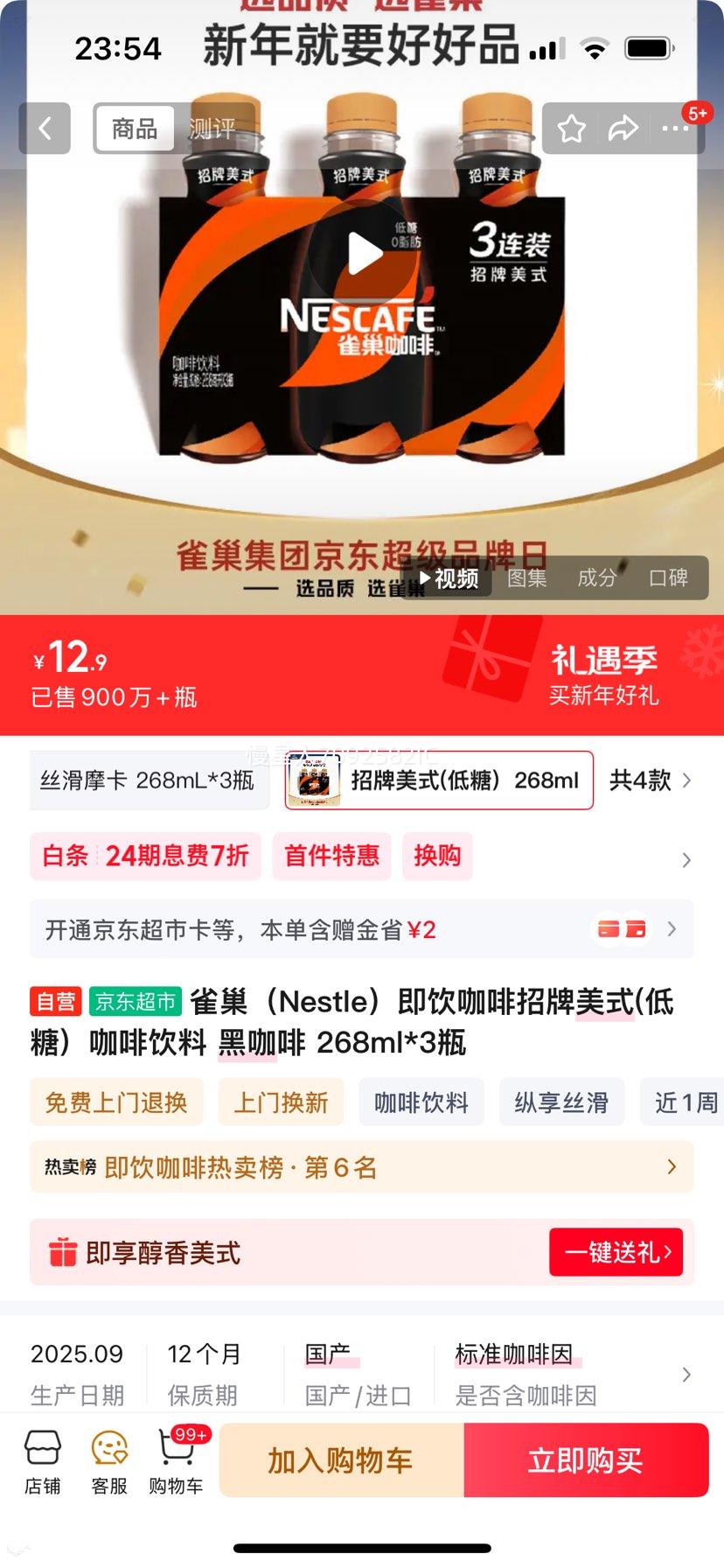Image resolution: width=724 pixels, height=1568 pixels.
Task: Open the more options menu with 5+ badge
Action: [675, 129]
